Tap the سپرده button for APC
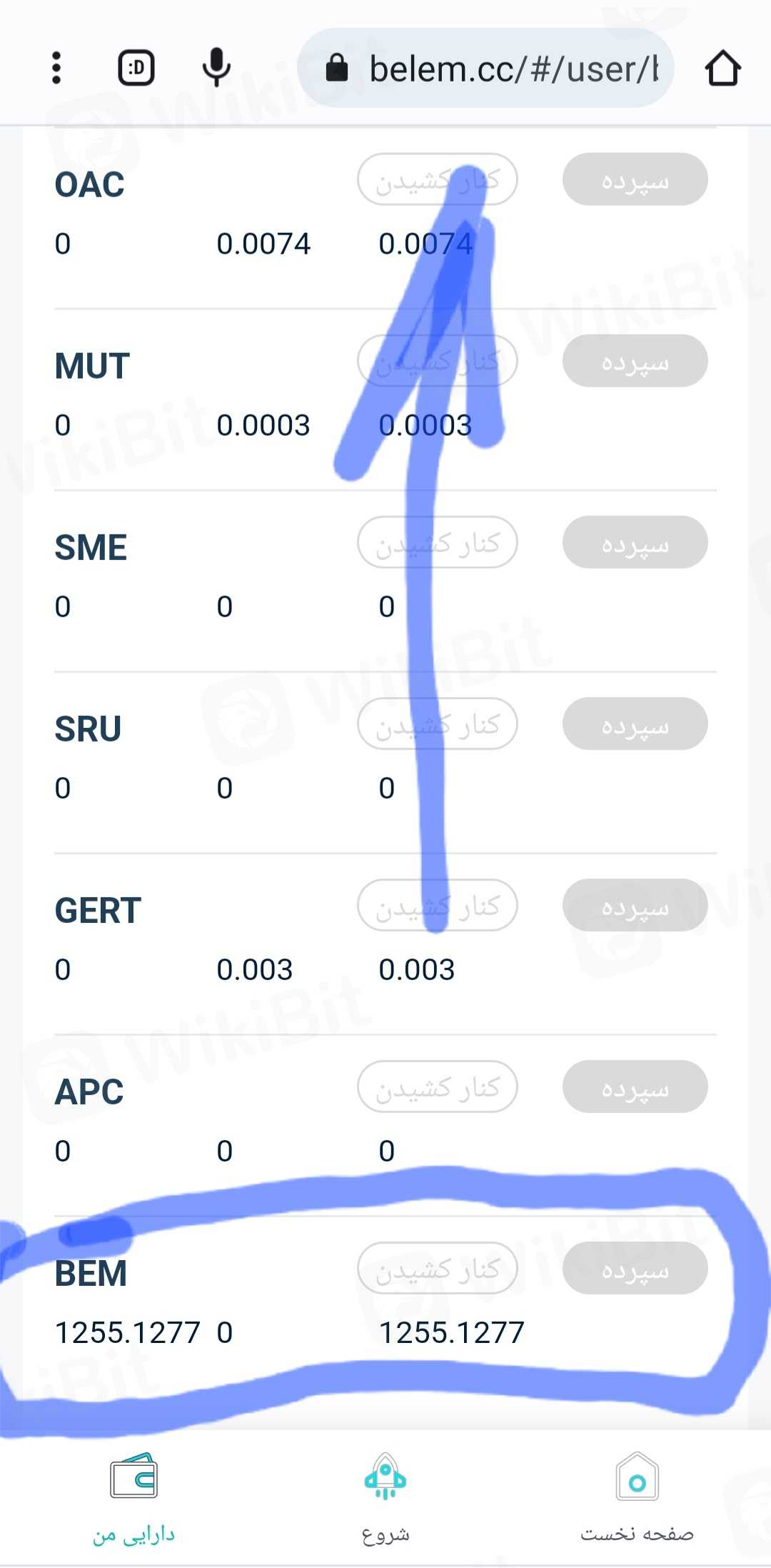 click(635, 1087)
